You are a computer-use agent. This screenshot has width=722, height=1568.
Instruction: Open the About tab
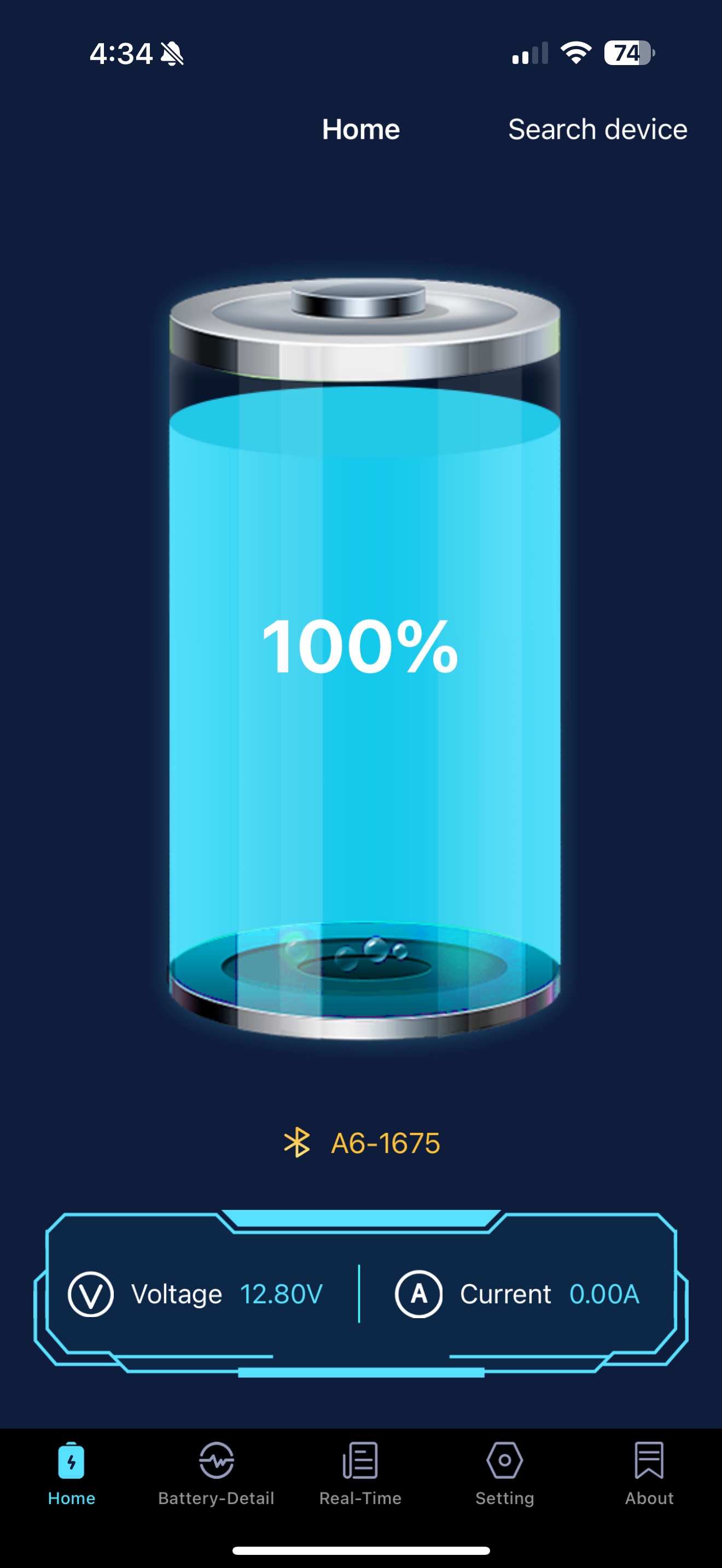pos(649,1473)
